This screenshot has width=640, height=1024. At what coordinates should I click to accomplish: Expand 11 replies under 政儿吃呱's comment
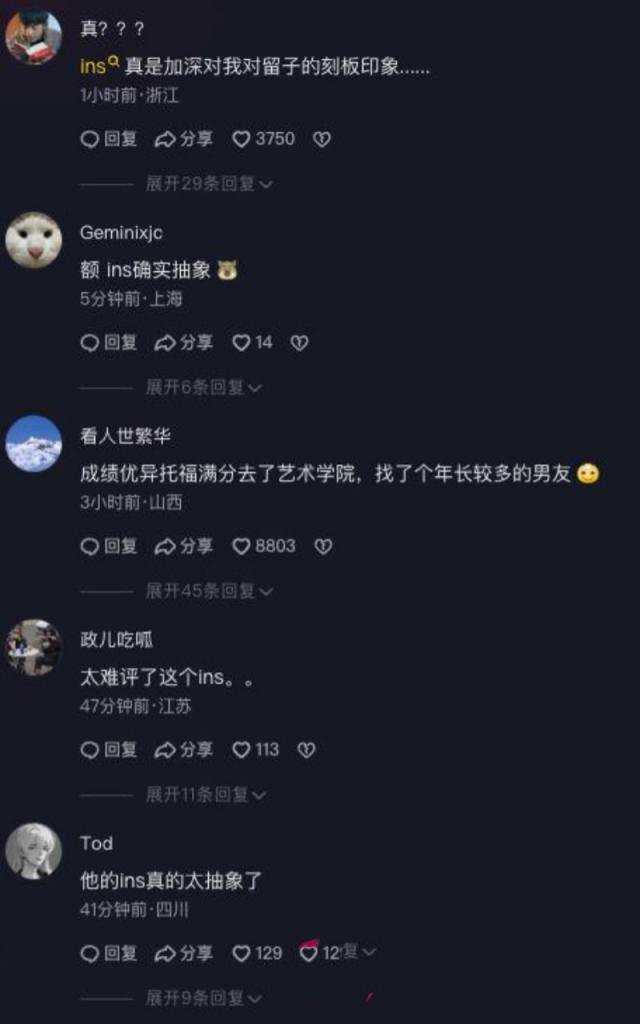point(206,795)
